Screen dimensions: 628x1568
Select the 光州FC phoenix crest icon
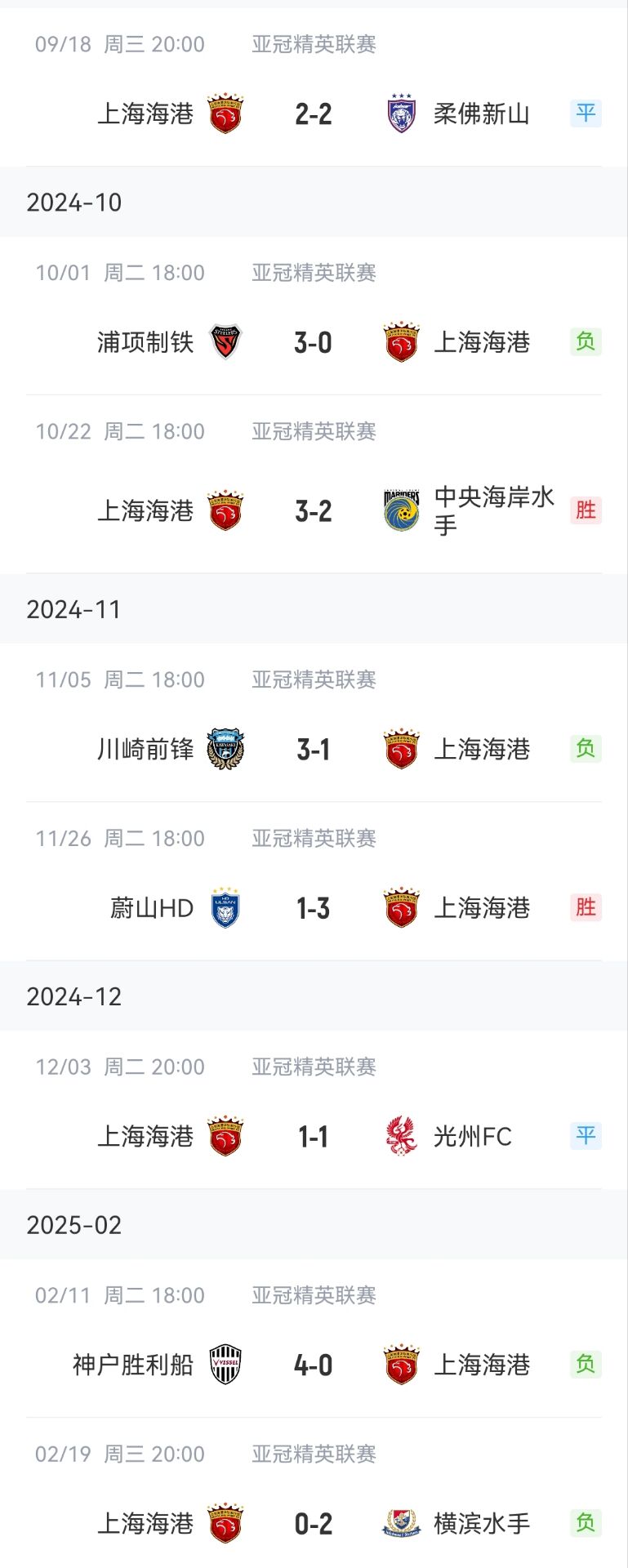402,1134
